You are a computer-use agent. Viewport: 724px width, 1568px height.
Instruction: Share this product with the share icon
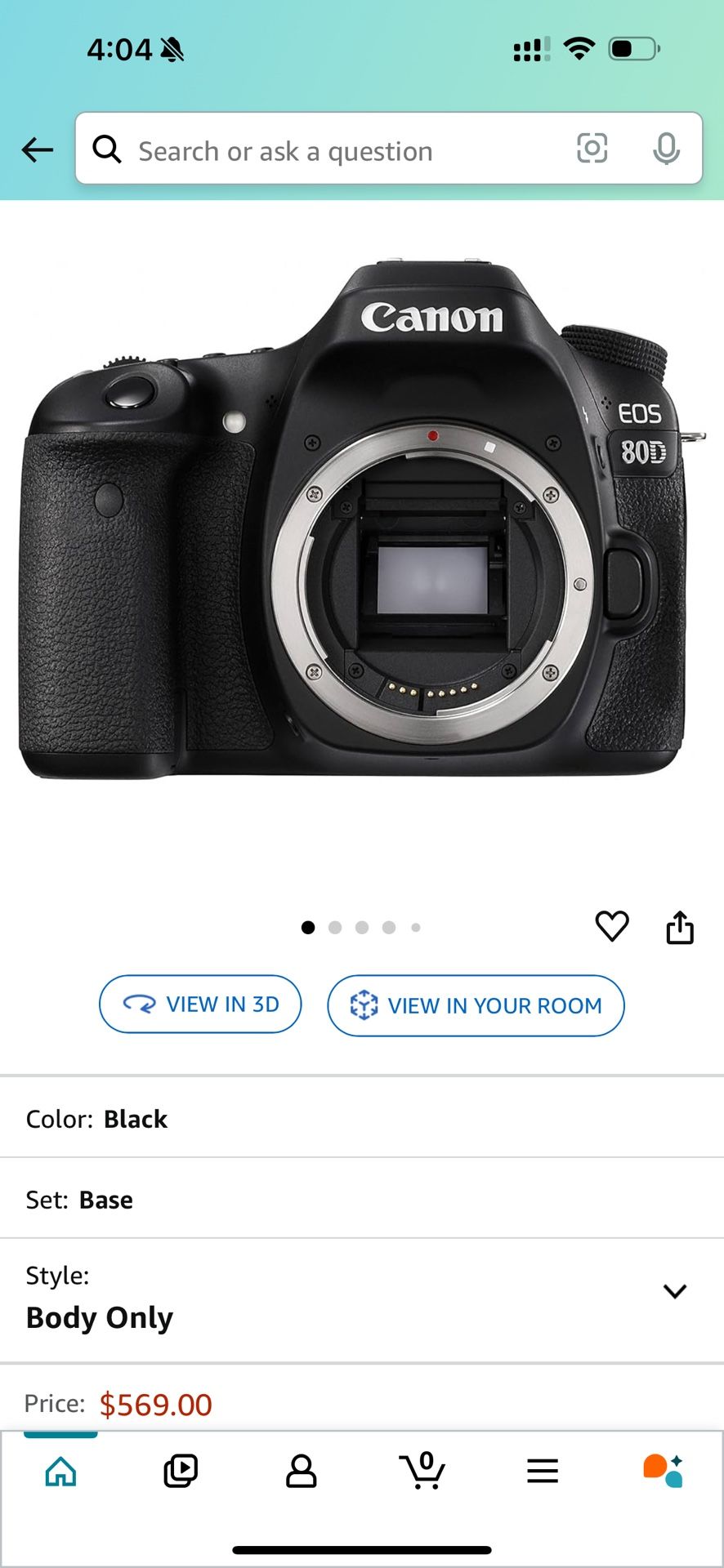682,929
